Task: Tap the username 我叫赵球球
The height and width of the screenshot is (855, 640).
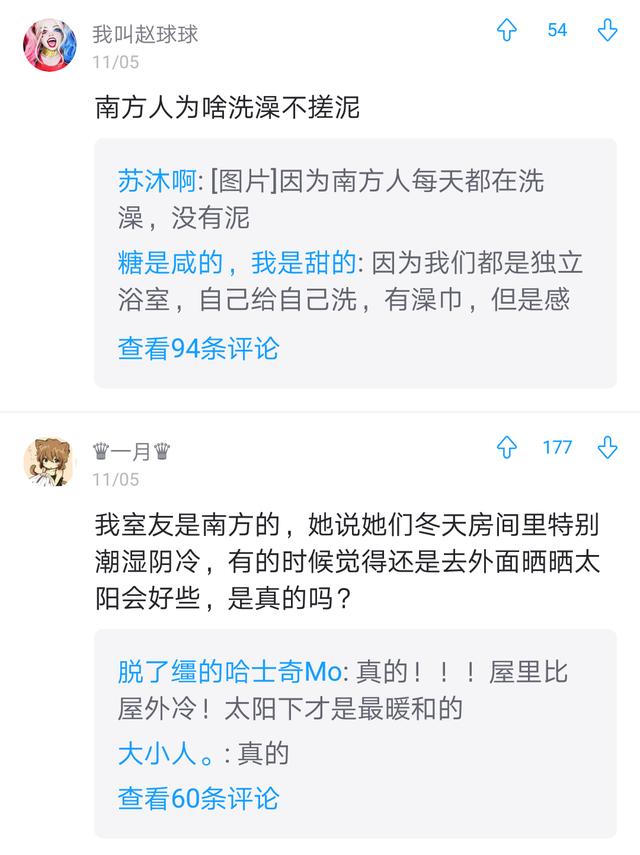Action: point(145,34)
